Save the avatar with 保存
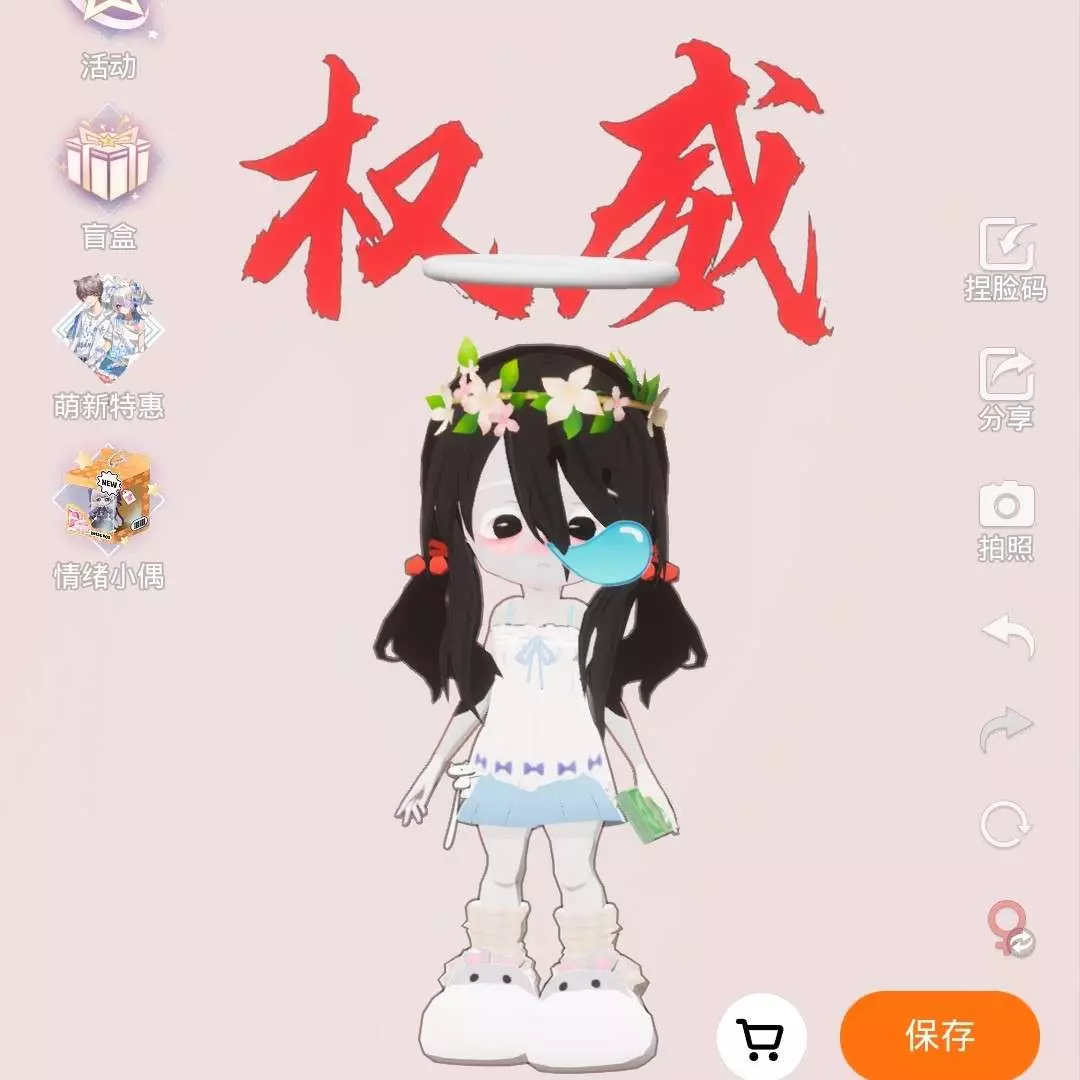The image size is (1080, 1080). (939, 1036)
